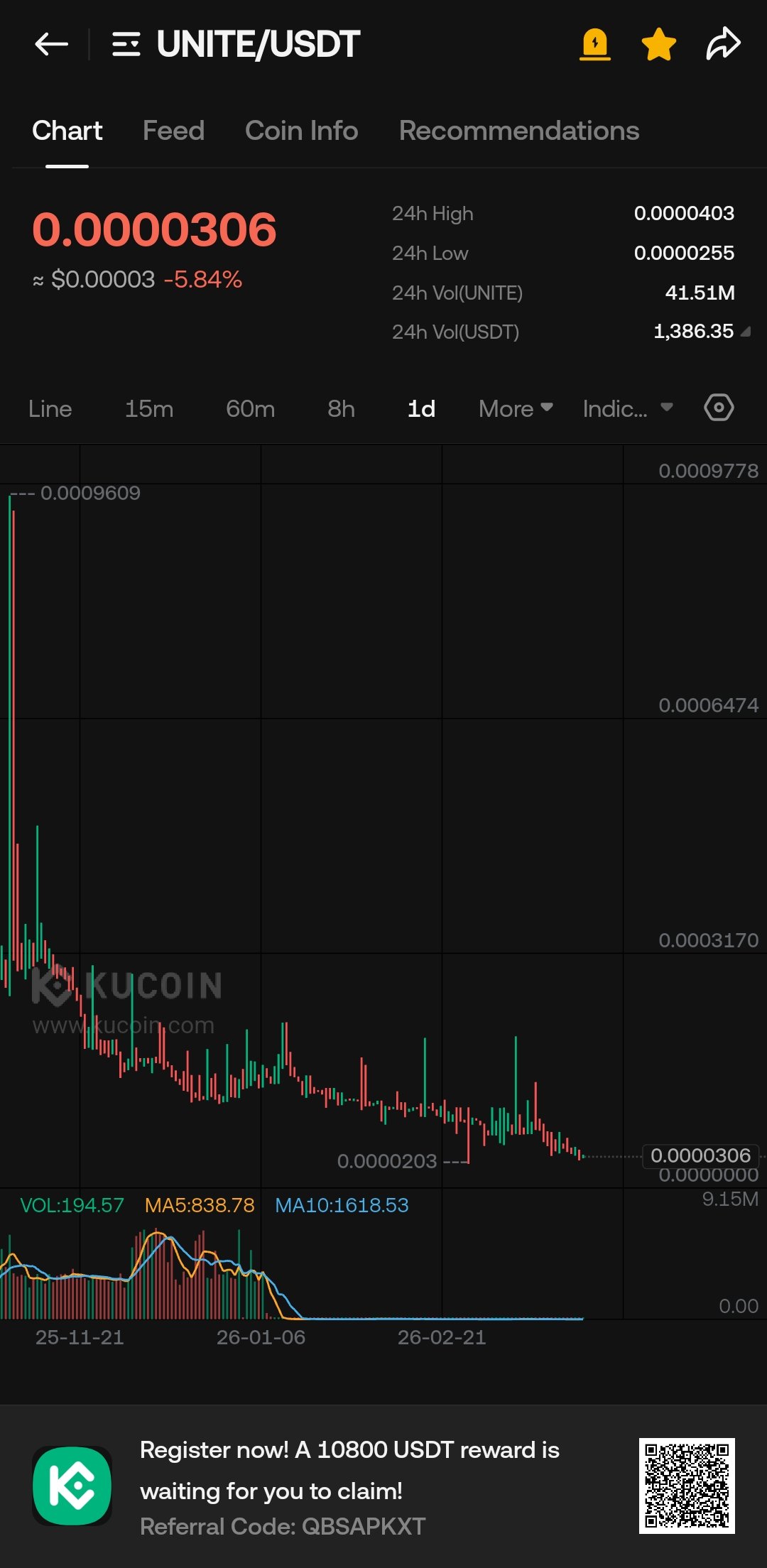Viewport: 767px width, 1568px height.
Task: Open the trading pair list menu
Action: click(x=126, y=44)
